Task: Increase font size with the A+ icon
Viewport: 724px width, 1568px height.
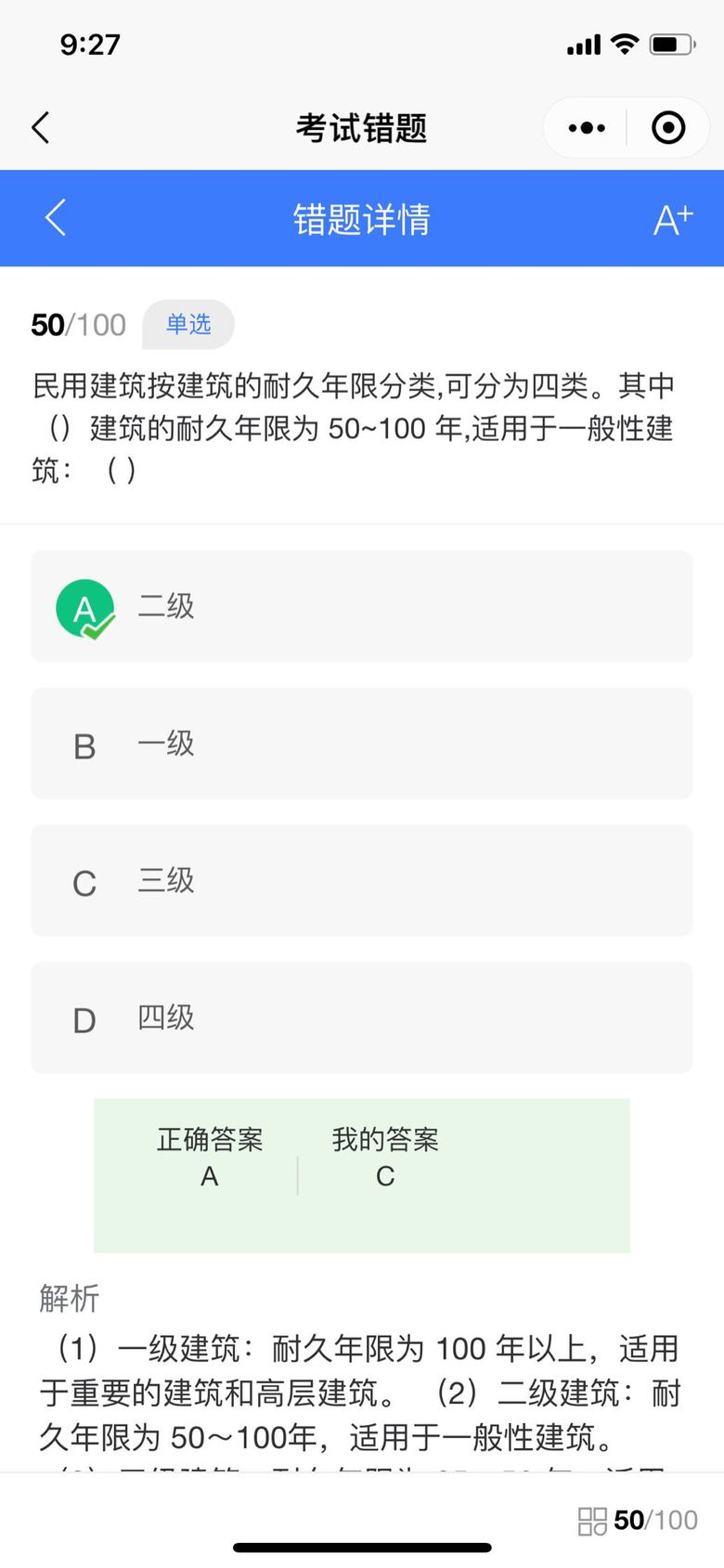Action: coord(673,219)
